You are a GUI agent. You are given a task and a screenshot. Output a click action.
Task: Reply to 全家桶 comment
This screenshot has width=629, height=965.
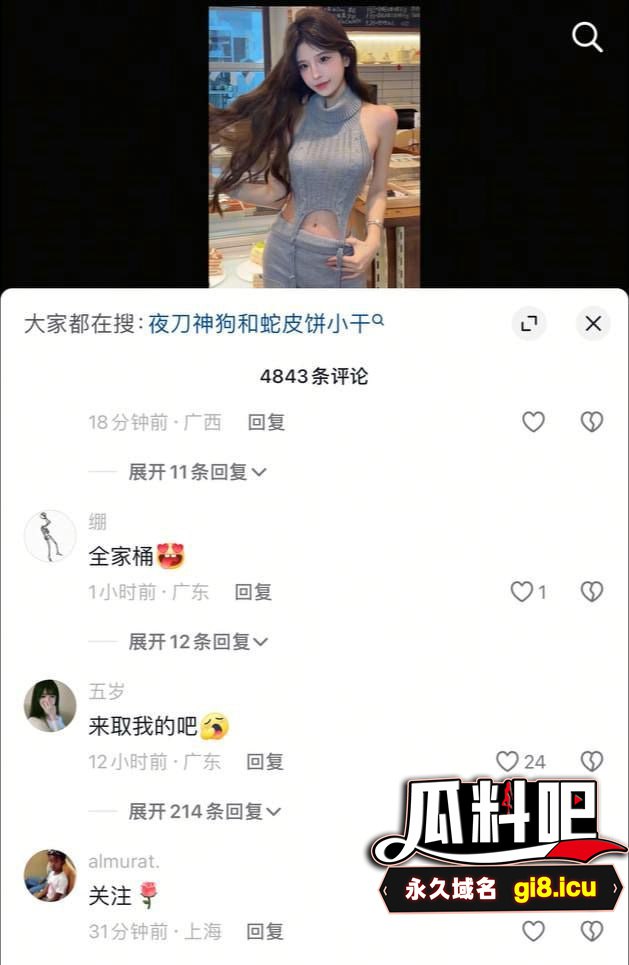click(253, 592)
